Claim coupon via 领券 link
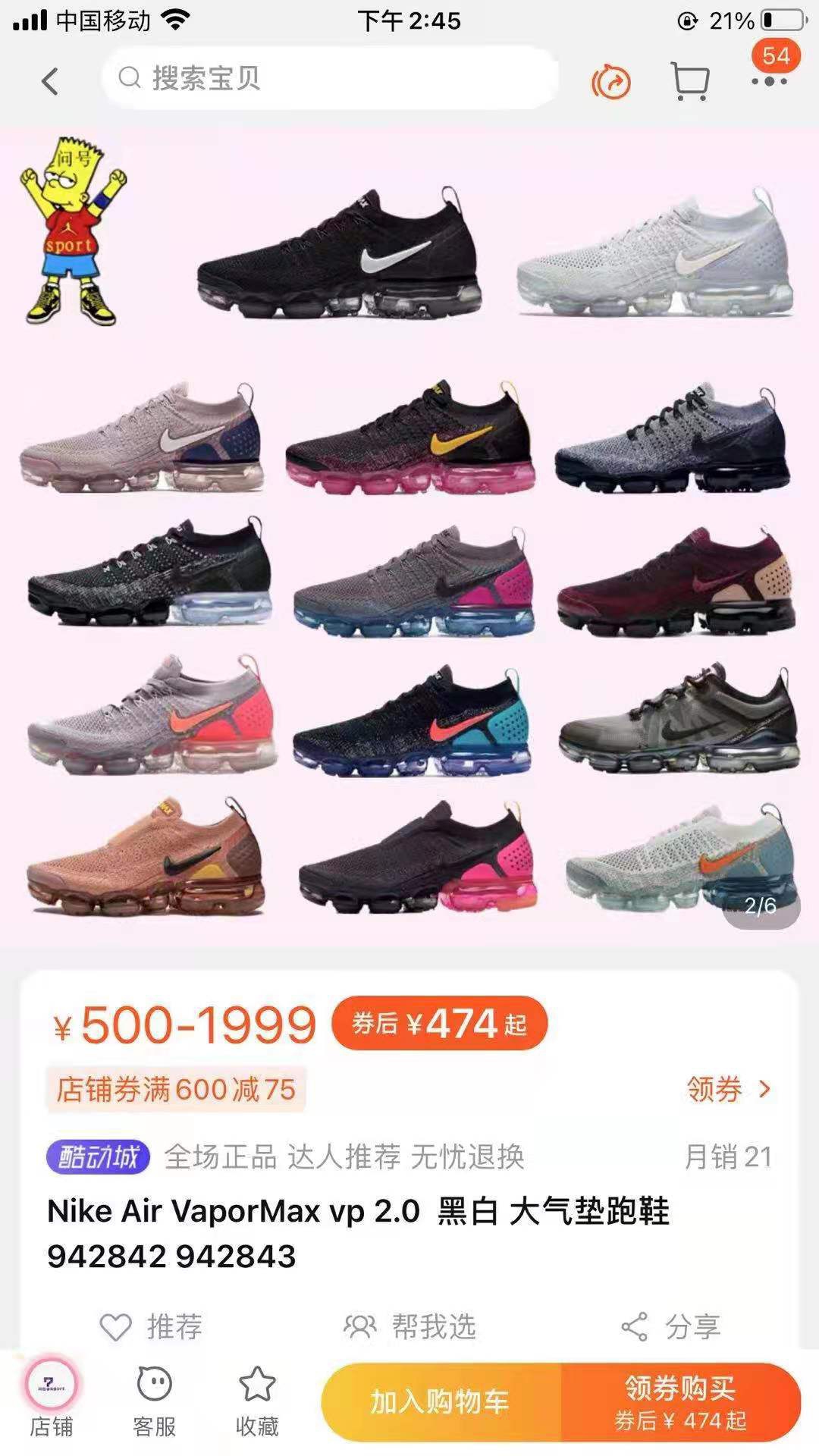819x1456 pixels. coord(727,1090)
